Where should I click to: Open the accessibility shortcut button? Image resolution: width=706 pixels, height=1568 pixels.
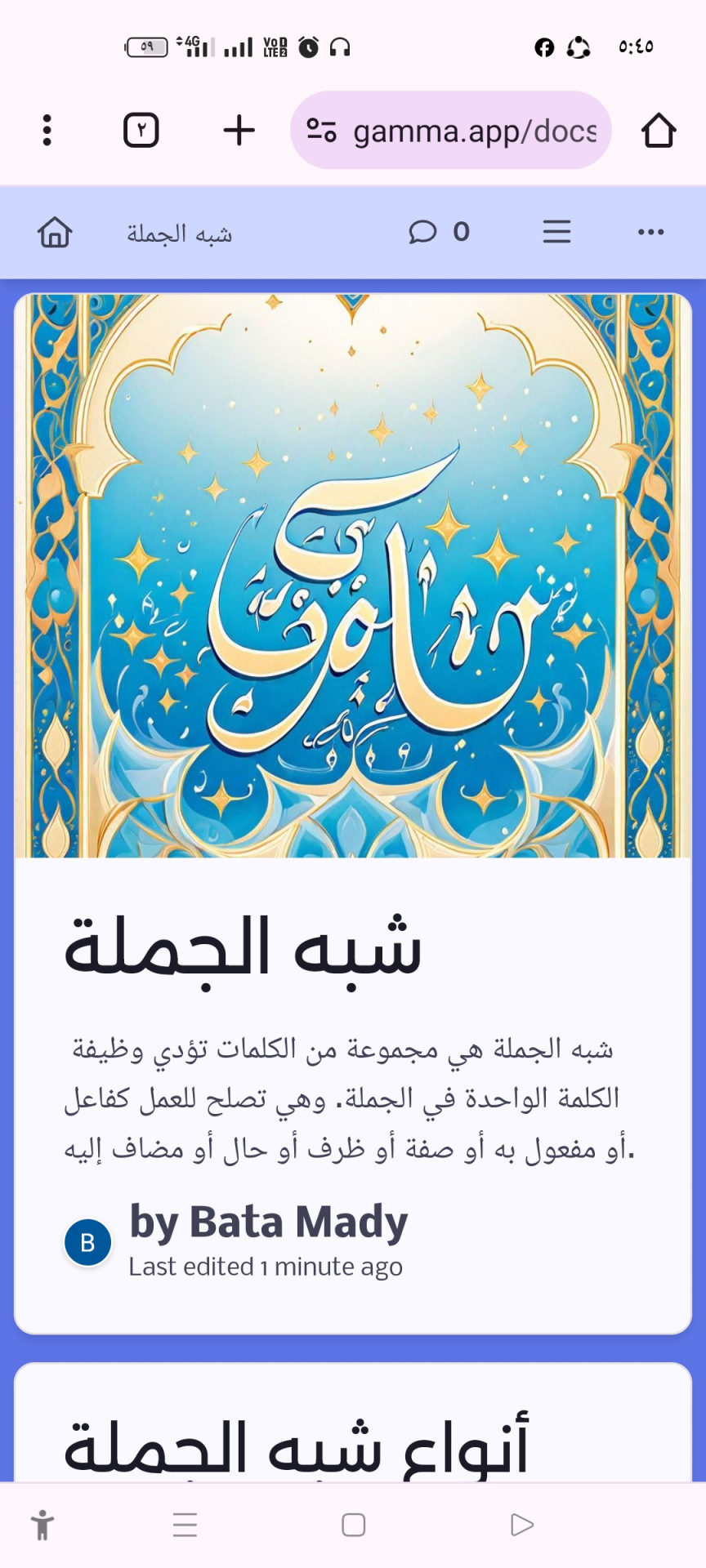[42, 1525]
